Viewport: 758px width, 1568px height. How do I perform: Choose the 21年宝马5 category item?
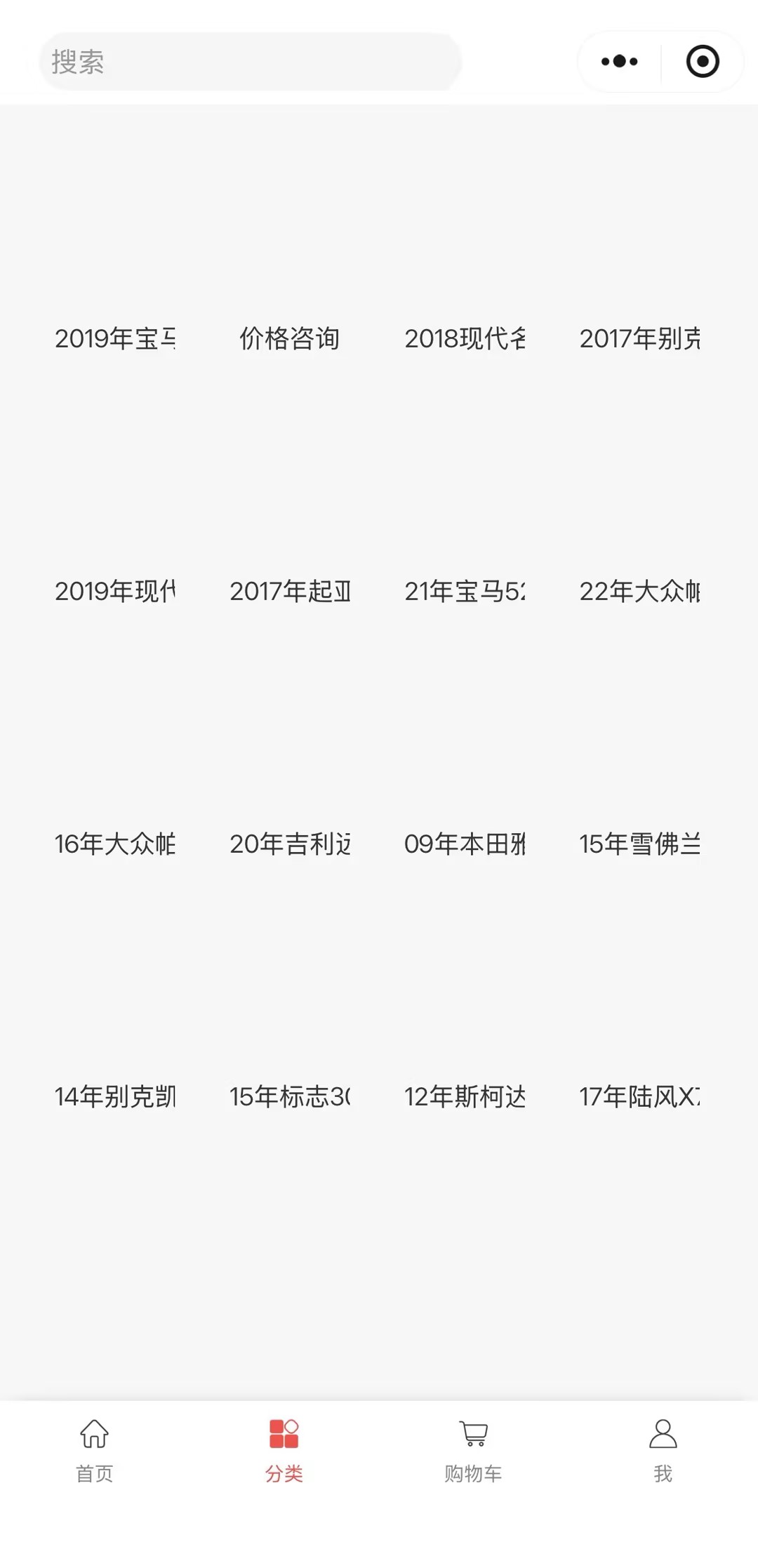pos(465,591)
